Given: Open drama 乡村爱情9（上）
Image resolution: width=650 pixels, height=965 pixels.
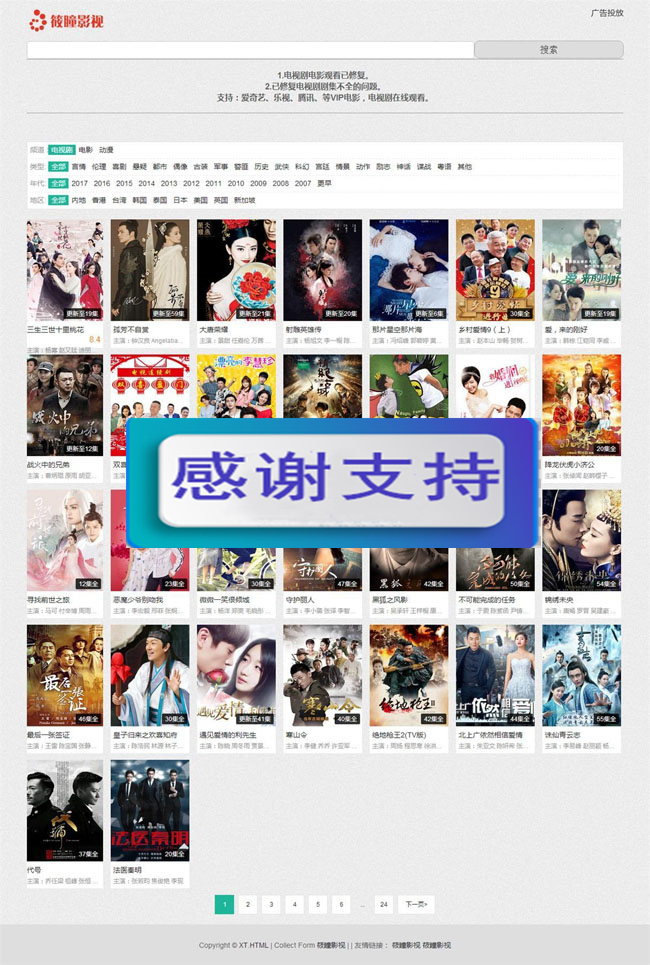Looking at the screenshot, I should tap(495, 270).
